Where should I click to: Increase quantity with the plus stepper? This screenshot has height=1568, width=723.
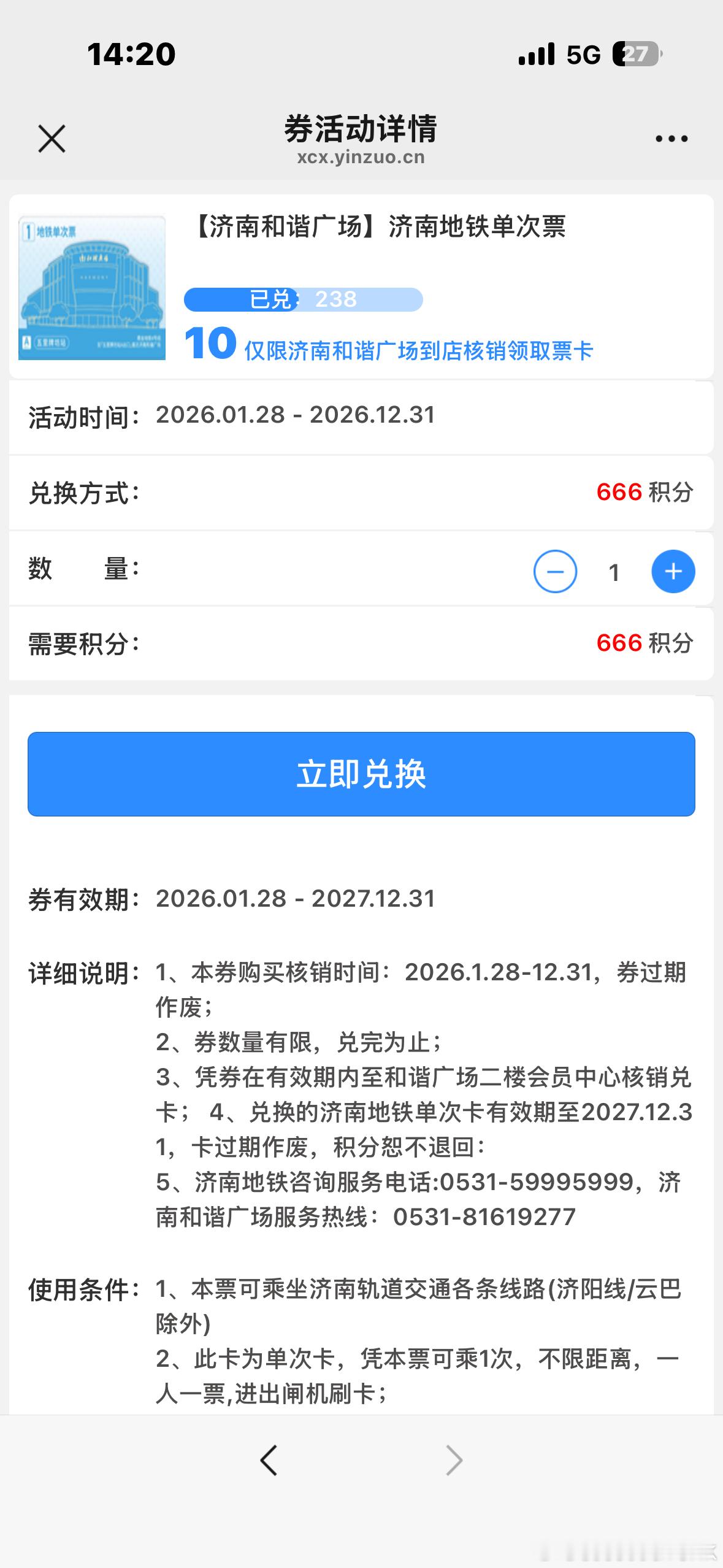coord(673,571)
